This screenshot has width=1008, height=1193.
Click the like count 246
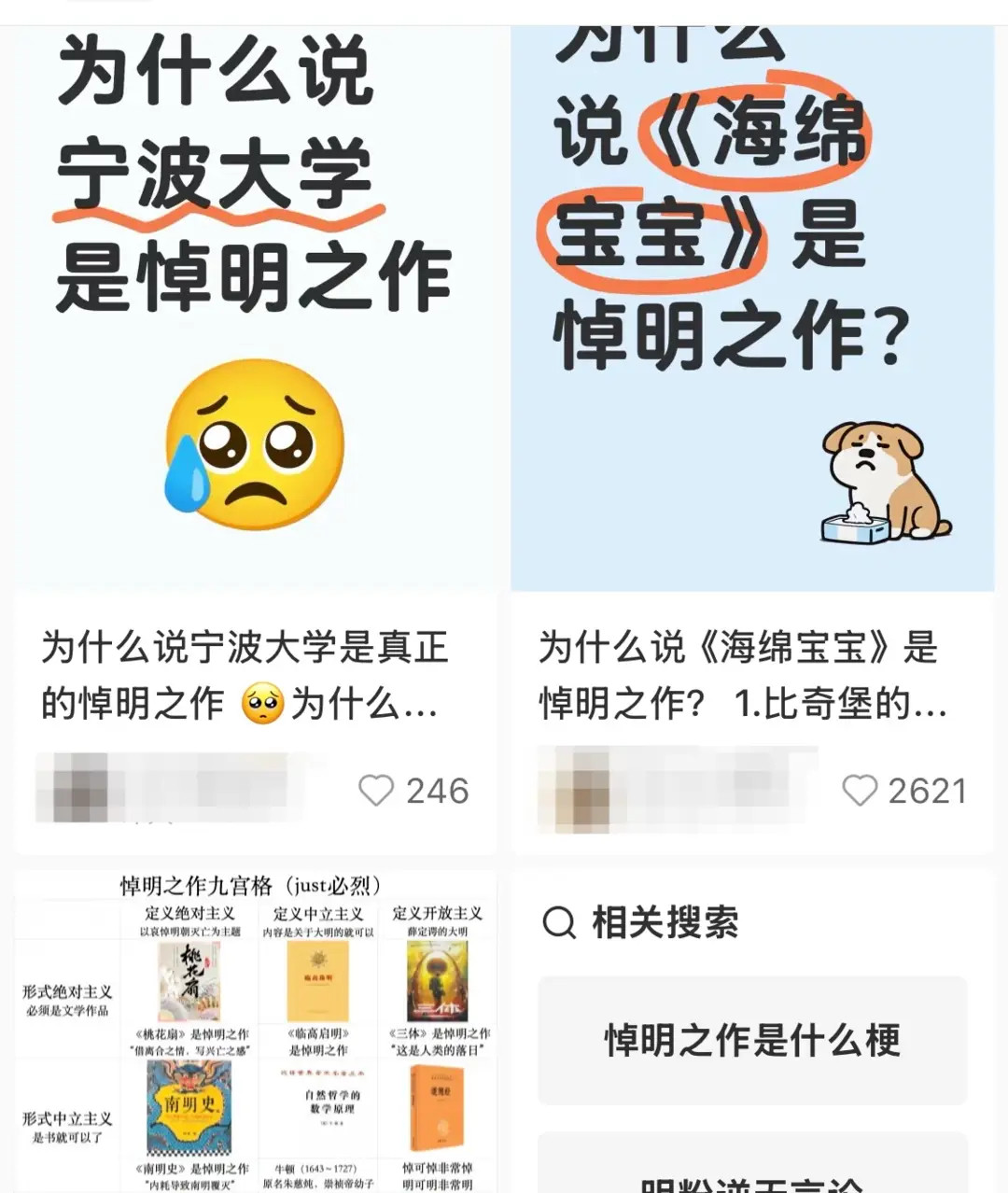coord(439,792)
